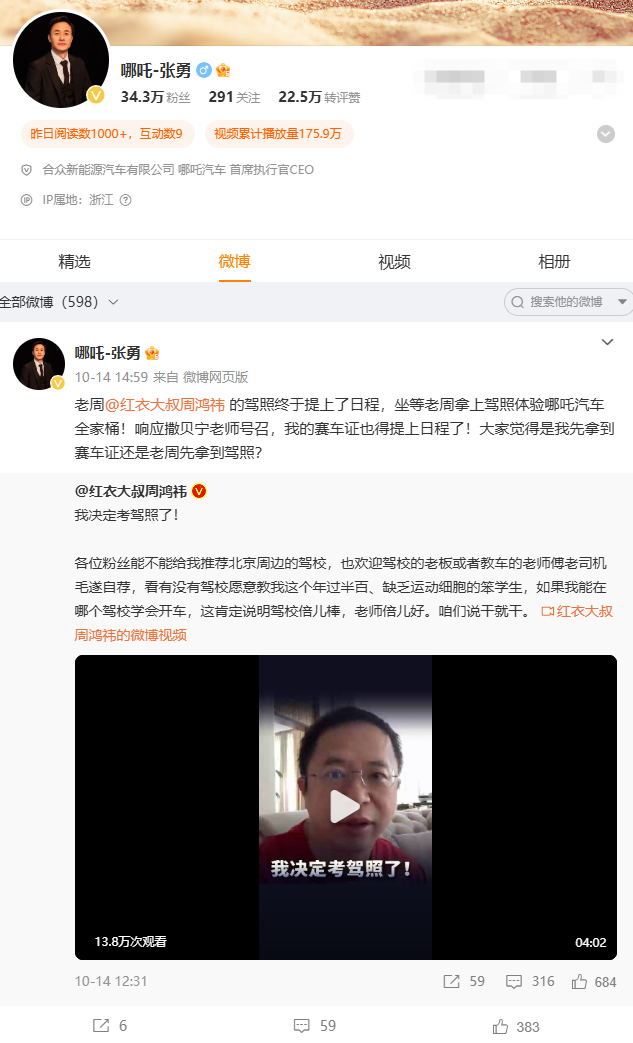Viewport: 633px width, 1043px height.
Task: Play the 我决定考驾照了 video
Action: pyautogui.click(x=345, y=807)
